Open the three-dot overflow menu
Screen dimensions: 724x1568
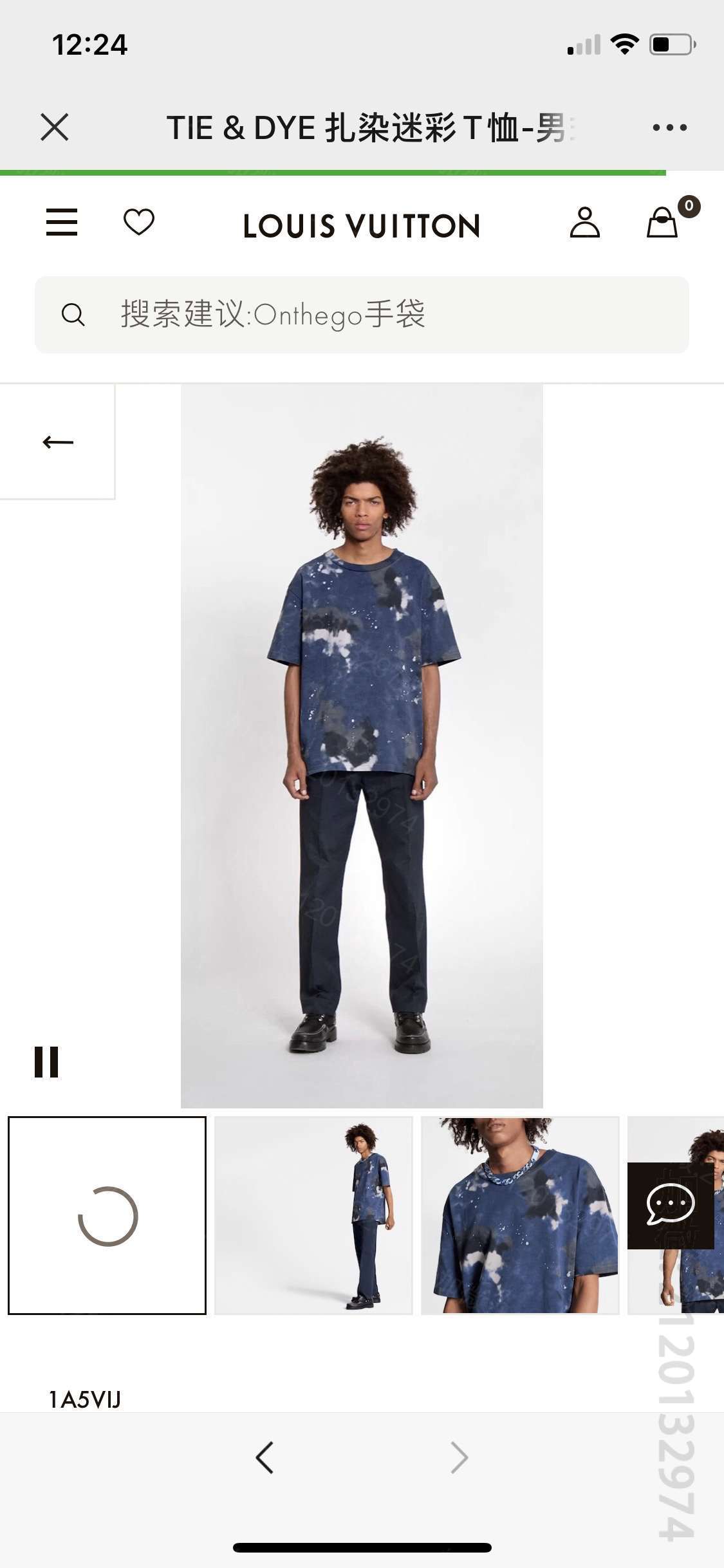[x=669, y=127]
